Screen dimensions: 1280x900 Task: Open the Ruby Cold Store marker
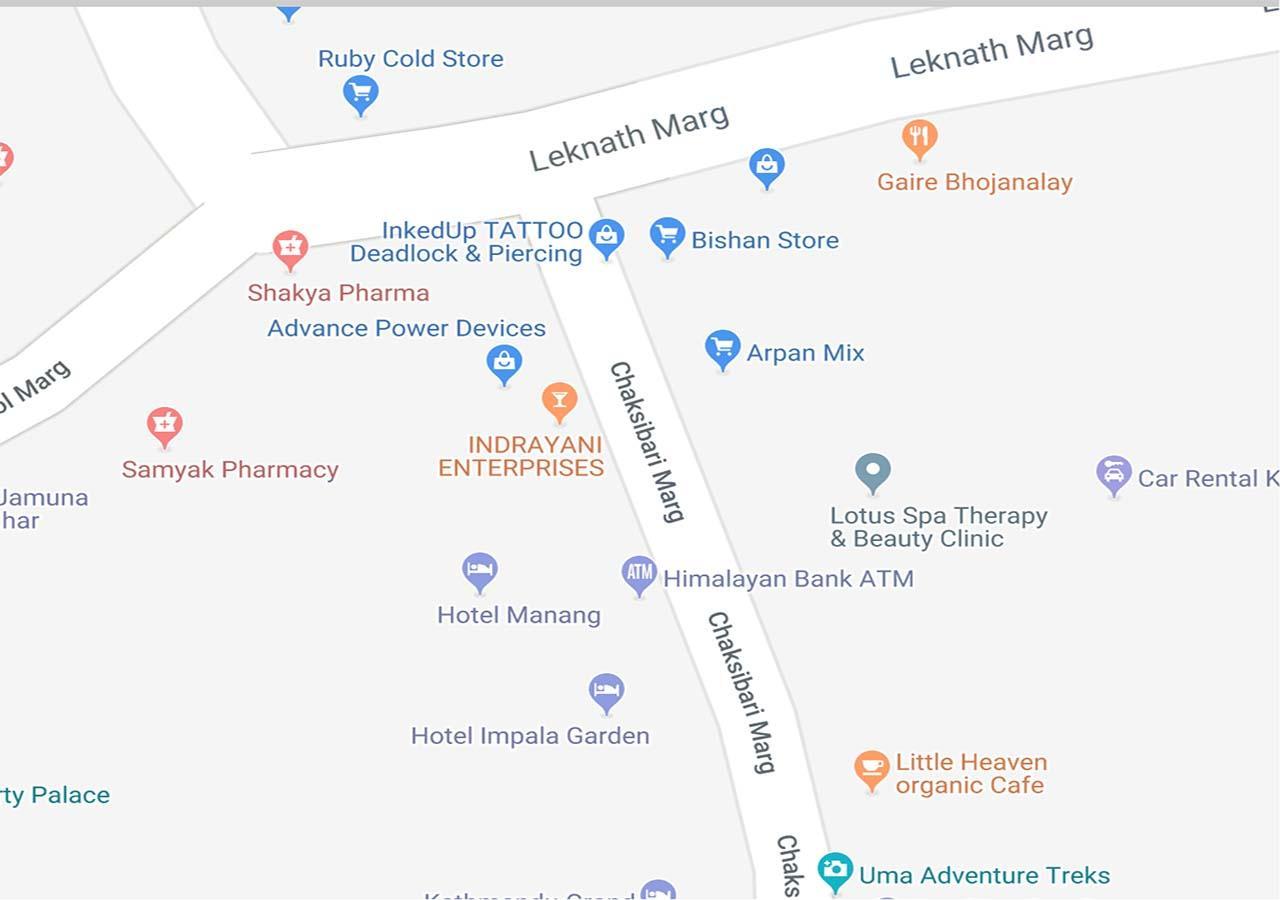[360, 94]
